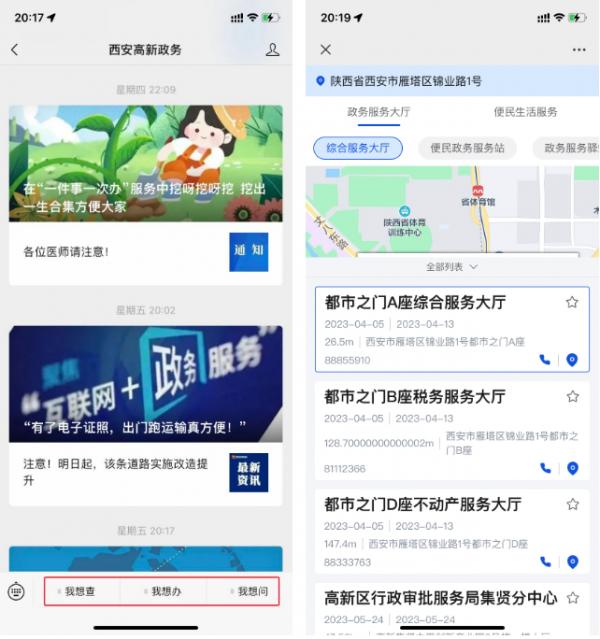Navigate to 都市之门D座不动产服务大厅 location pin
Image resolution: width=600 pixels, height=639 pixels.
coord(572,562)
